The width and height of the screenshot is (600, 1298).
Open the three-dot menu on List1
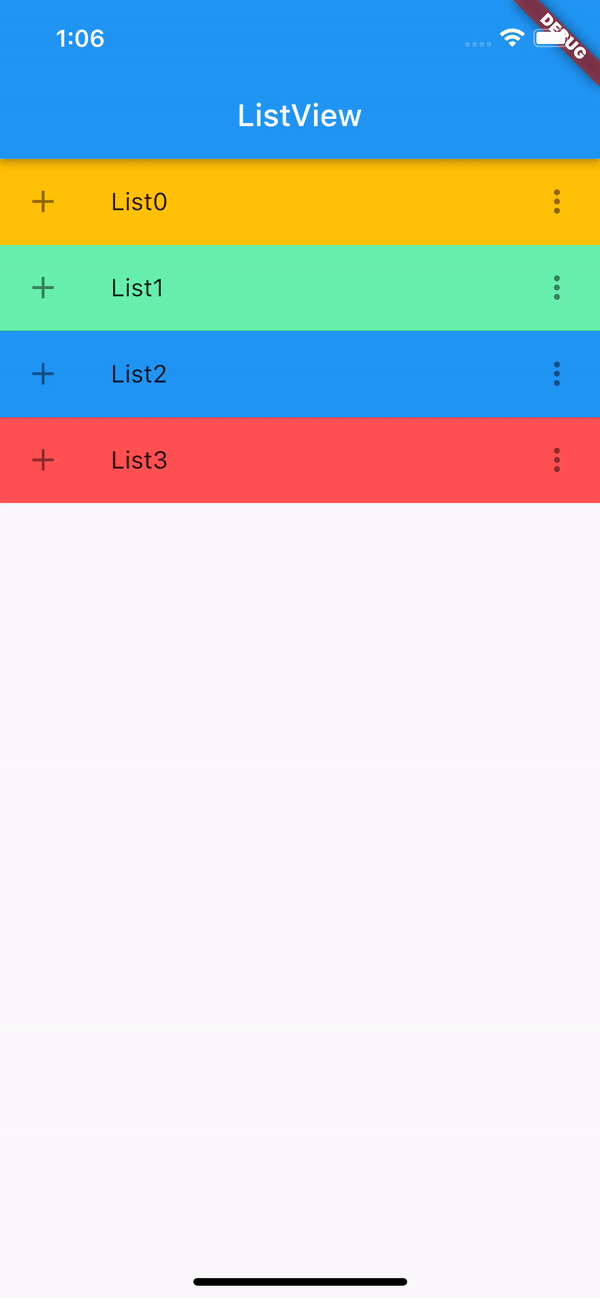(557, 288)
